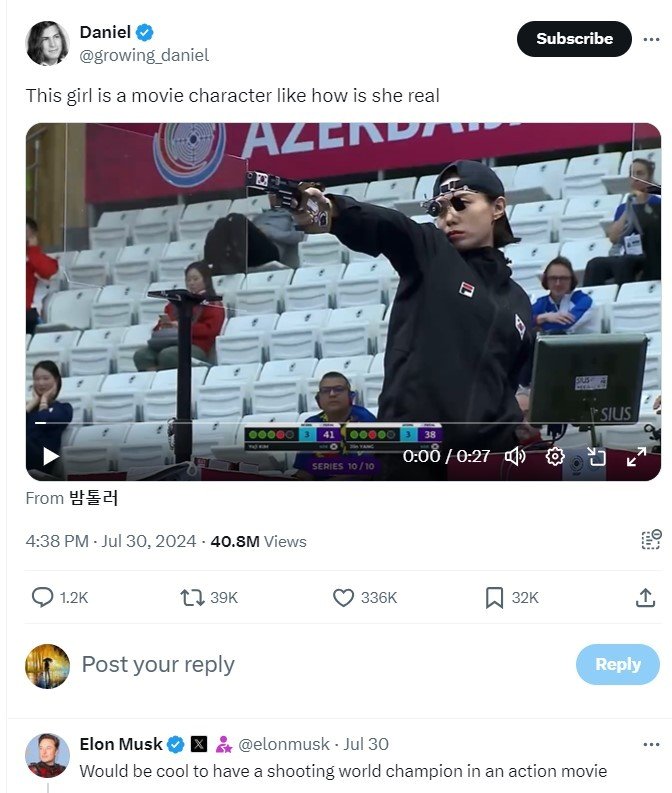Subscribe to Daniel's account
Screen dimensions: 672x793
coord(574,39)
